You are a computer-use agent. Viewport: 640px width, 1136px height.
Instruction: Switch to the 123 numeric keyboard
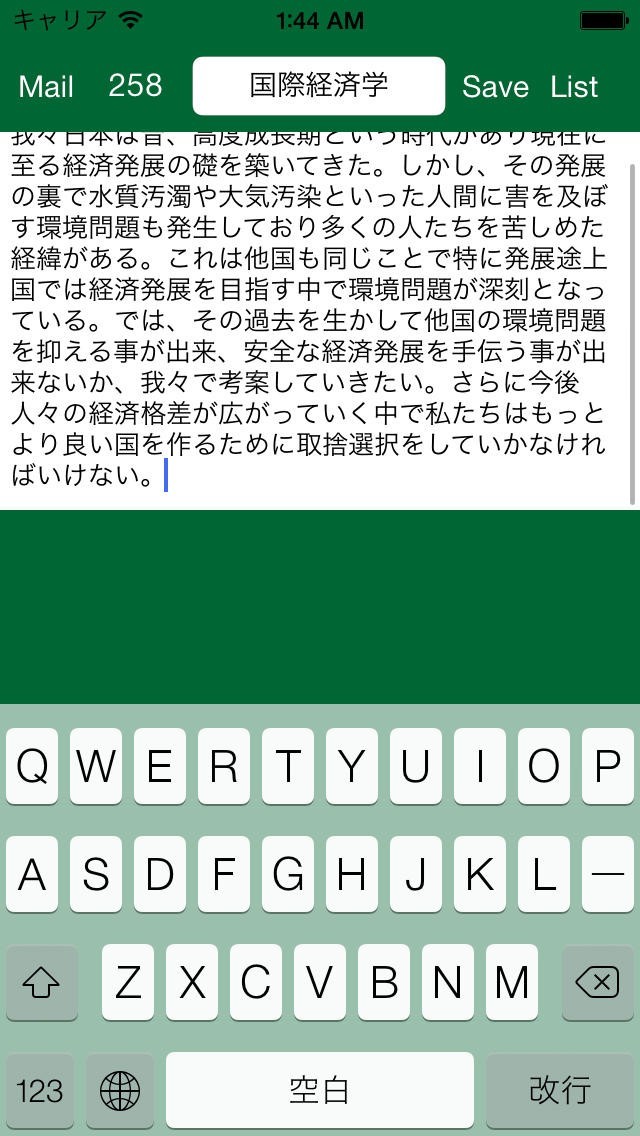pyautogui.click(x=40, y=1090)
